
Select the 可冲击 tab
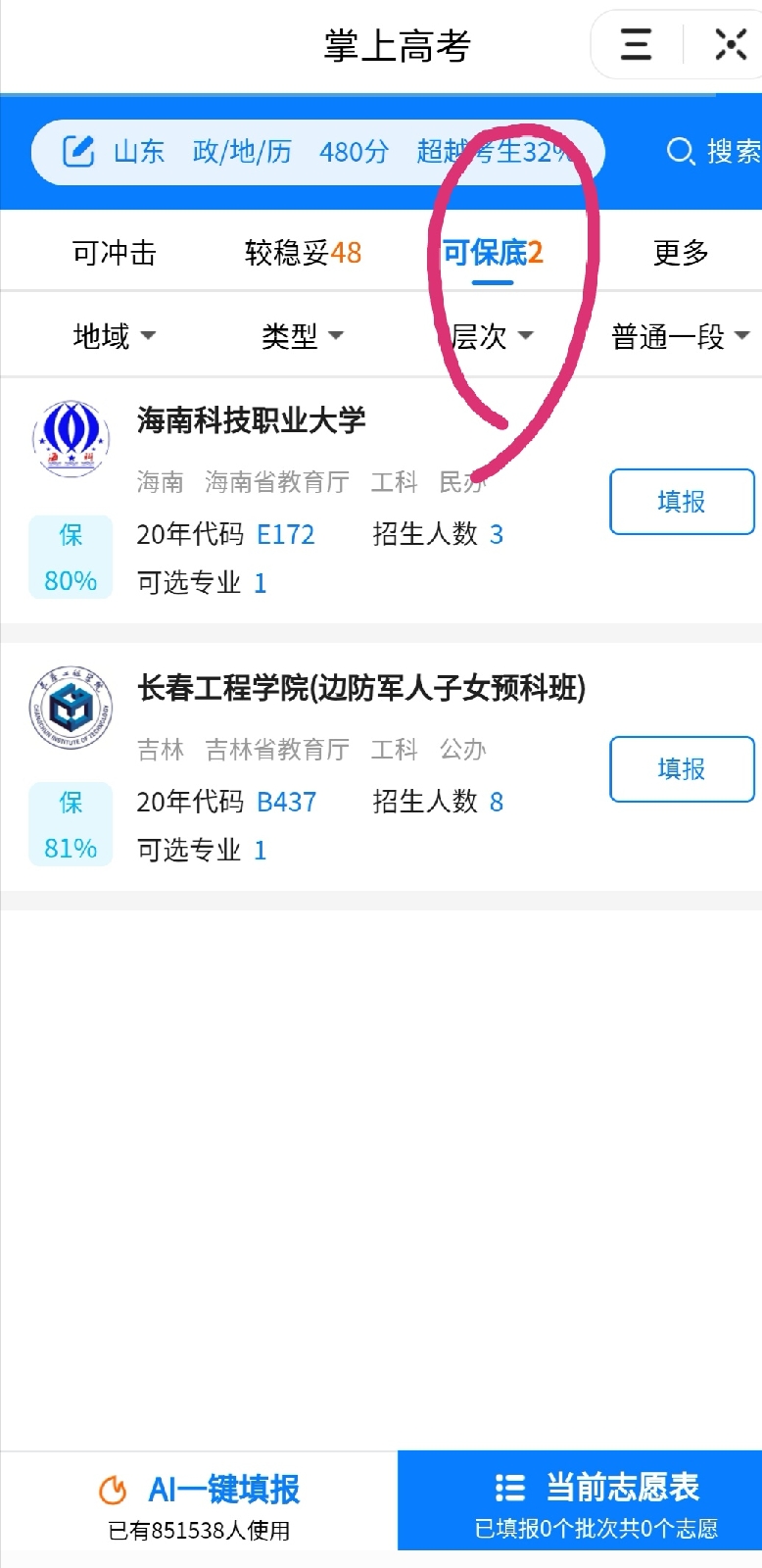click(113, 252)
